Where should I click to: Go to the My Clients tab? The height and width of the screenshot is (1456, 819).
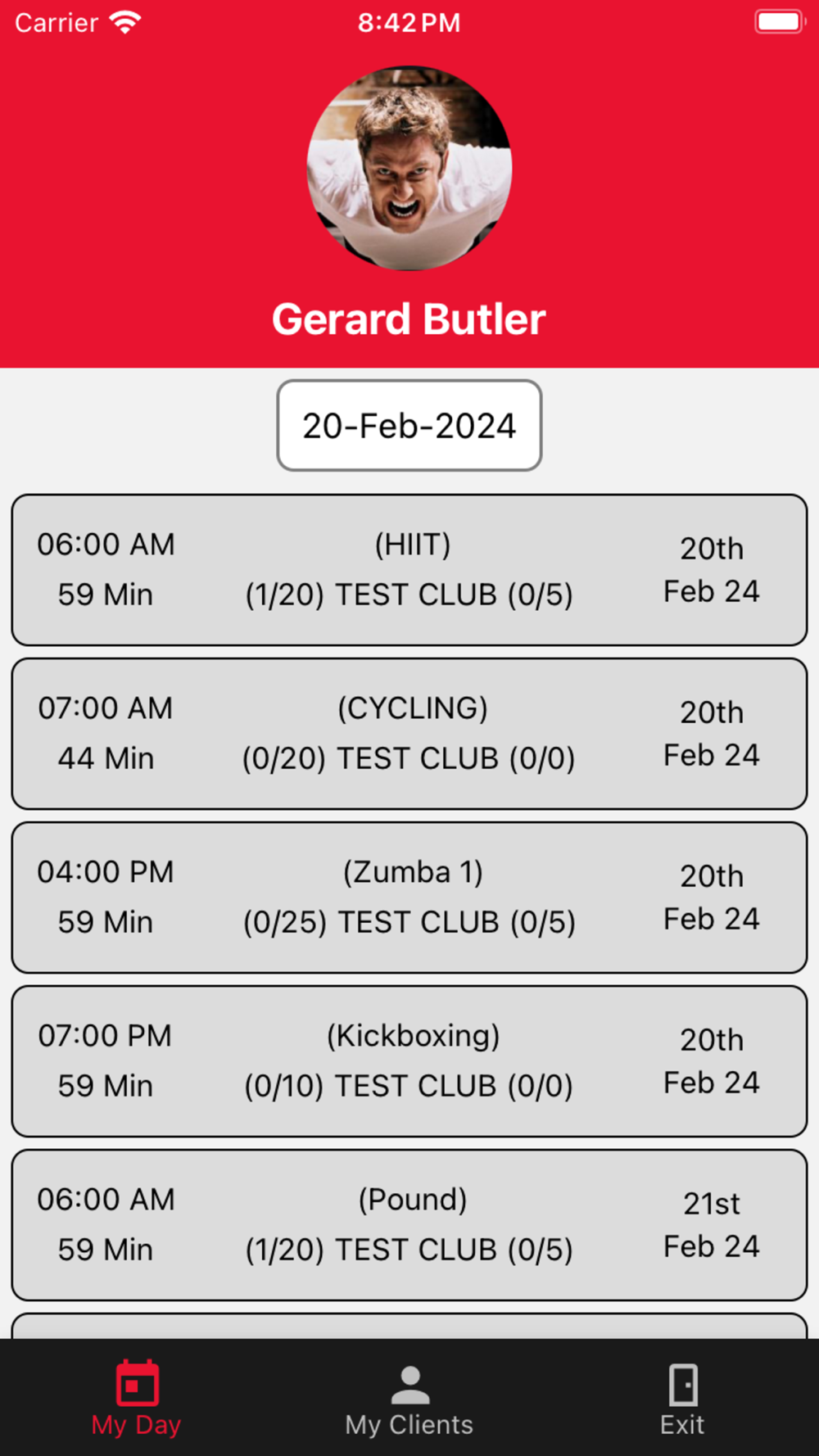(x=409, y=1399)
